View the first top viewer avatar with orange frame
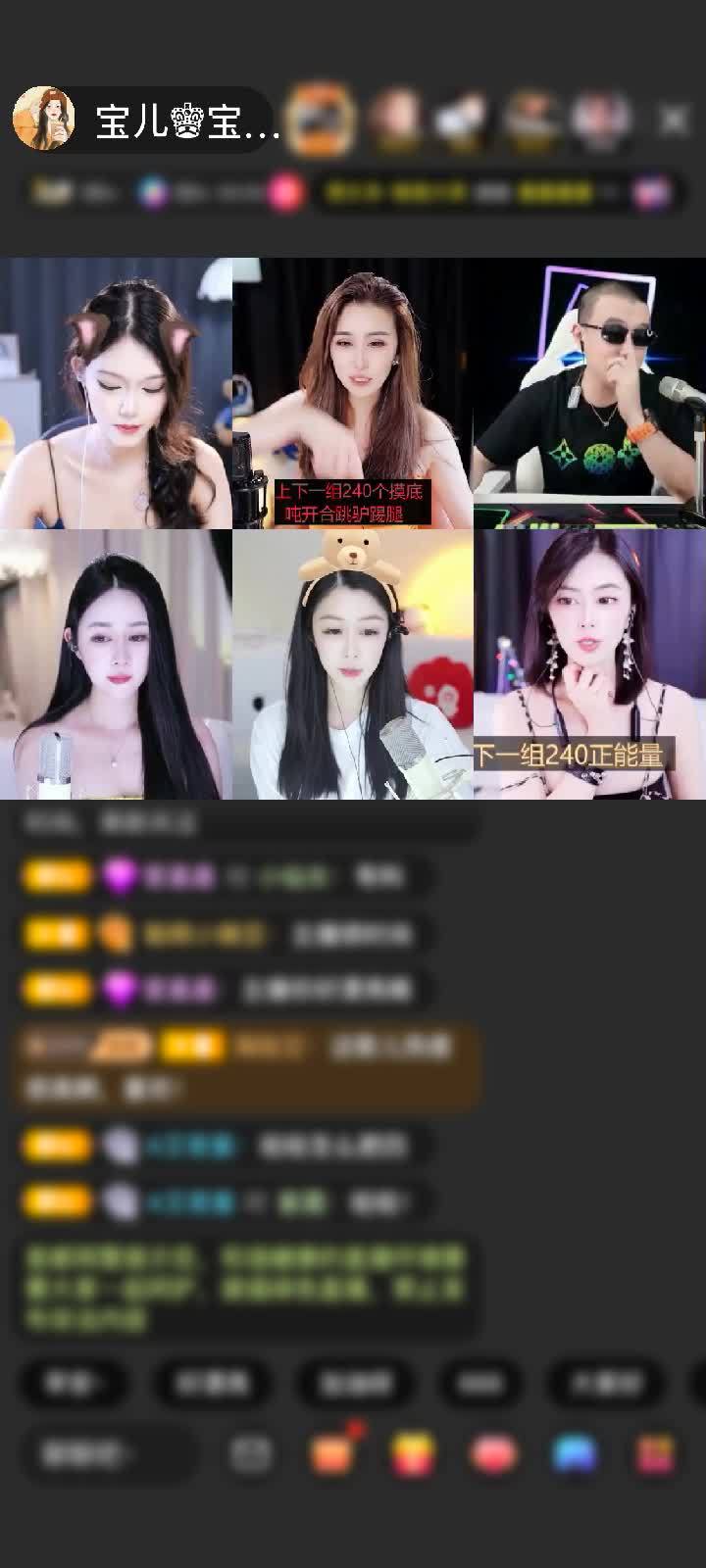This screenshot has height=1568, width=706. click(322, 119)
